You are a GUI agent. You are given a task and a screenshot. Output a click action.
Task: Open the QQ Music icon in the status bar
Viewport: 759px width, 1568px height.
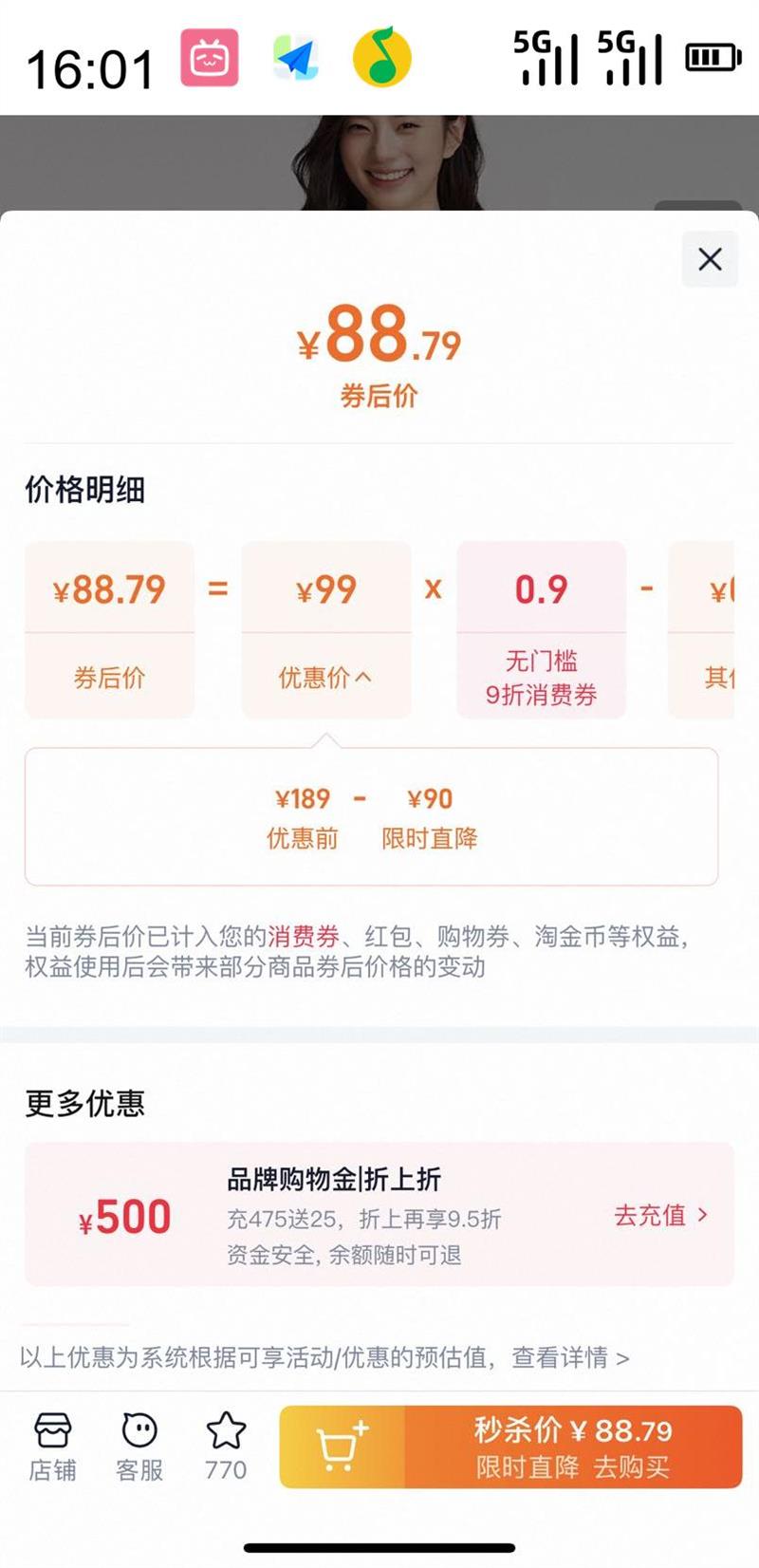pos(379,57)
